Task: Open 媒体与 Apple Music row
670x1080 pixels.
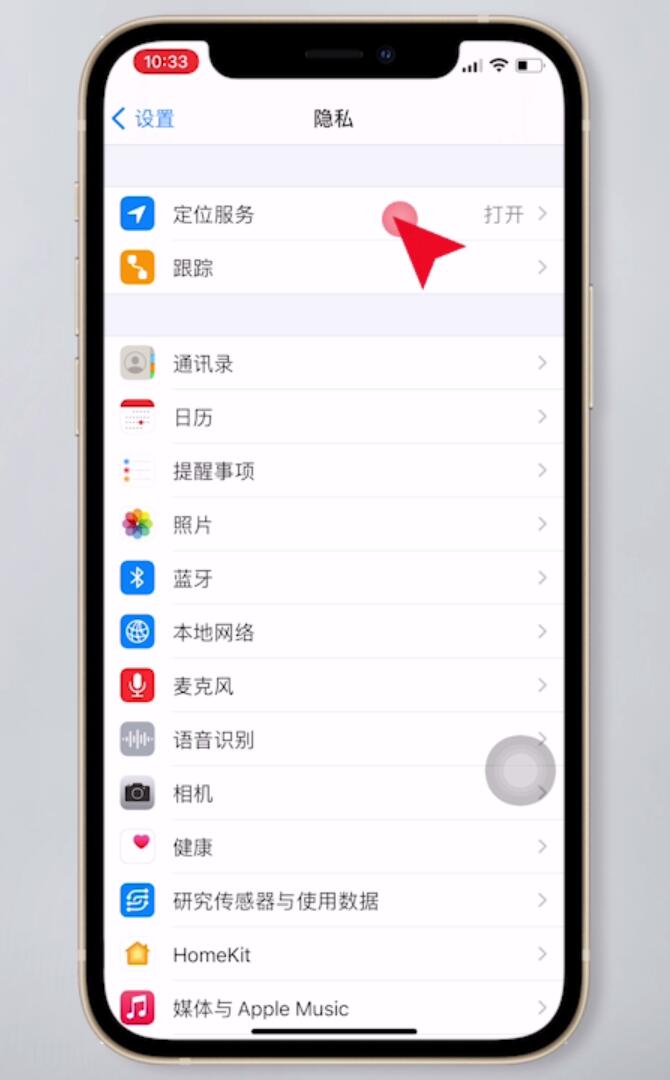Action: click(334, 1008)
